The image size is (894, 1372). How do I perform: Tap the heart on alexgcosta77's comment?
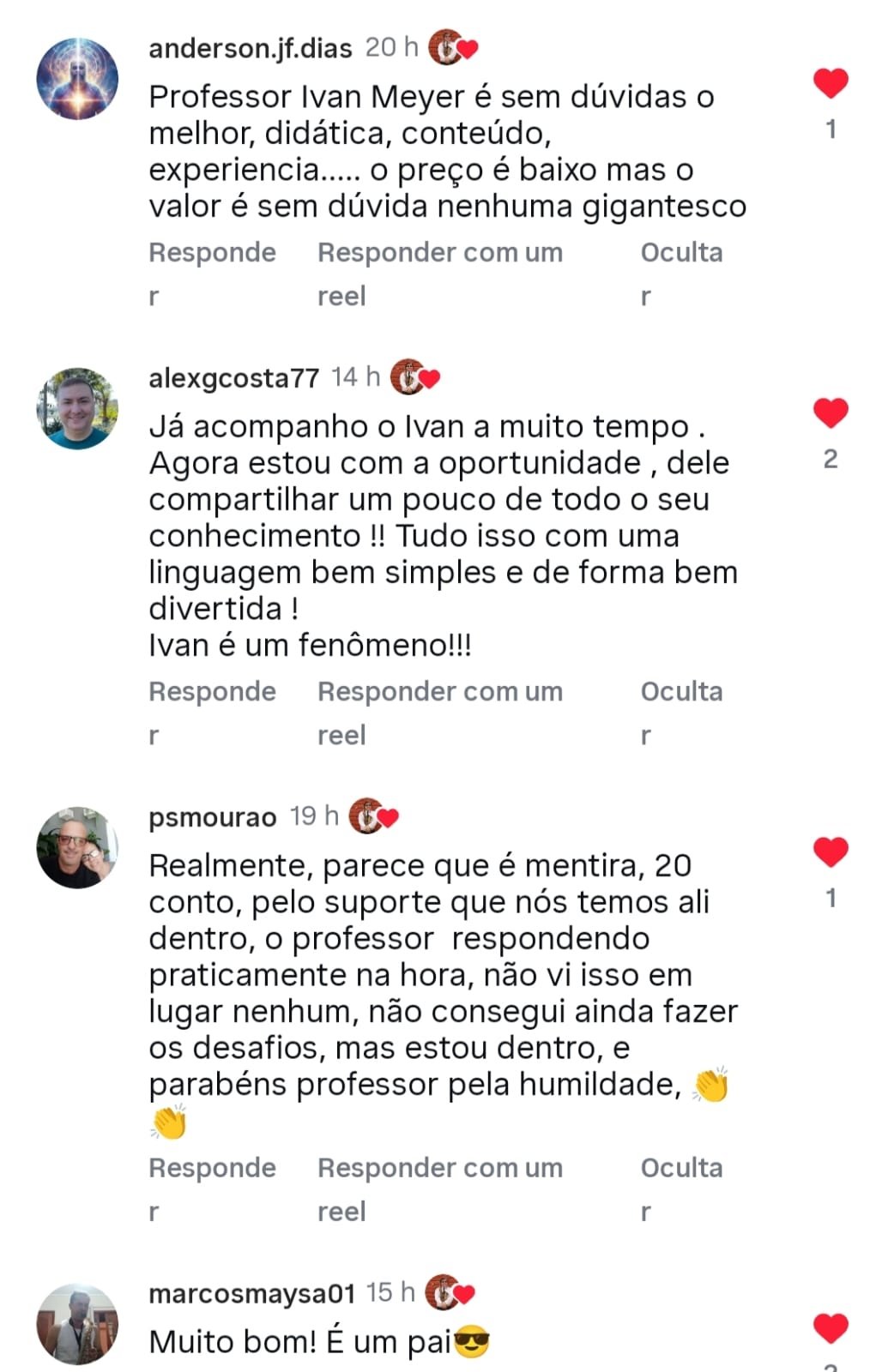click(x=830, y=413)
